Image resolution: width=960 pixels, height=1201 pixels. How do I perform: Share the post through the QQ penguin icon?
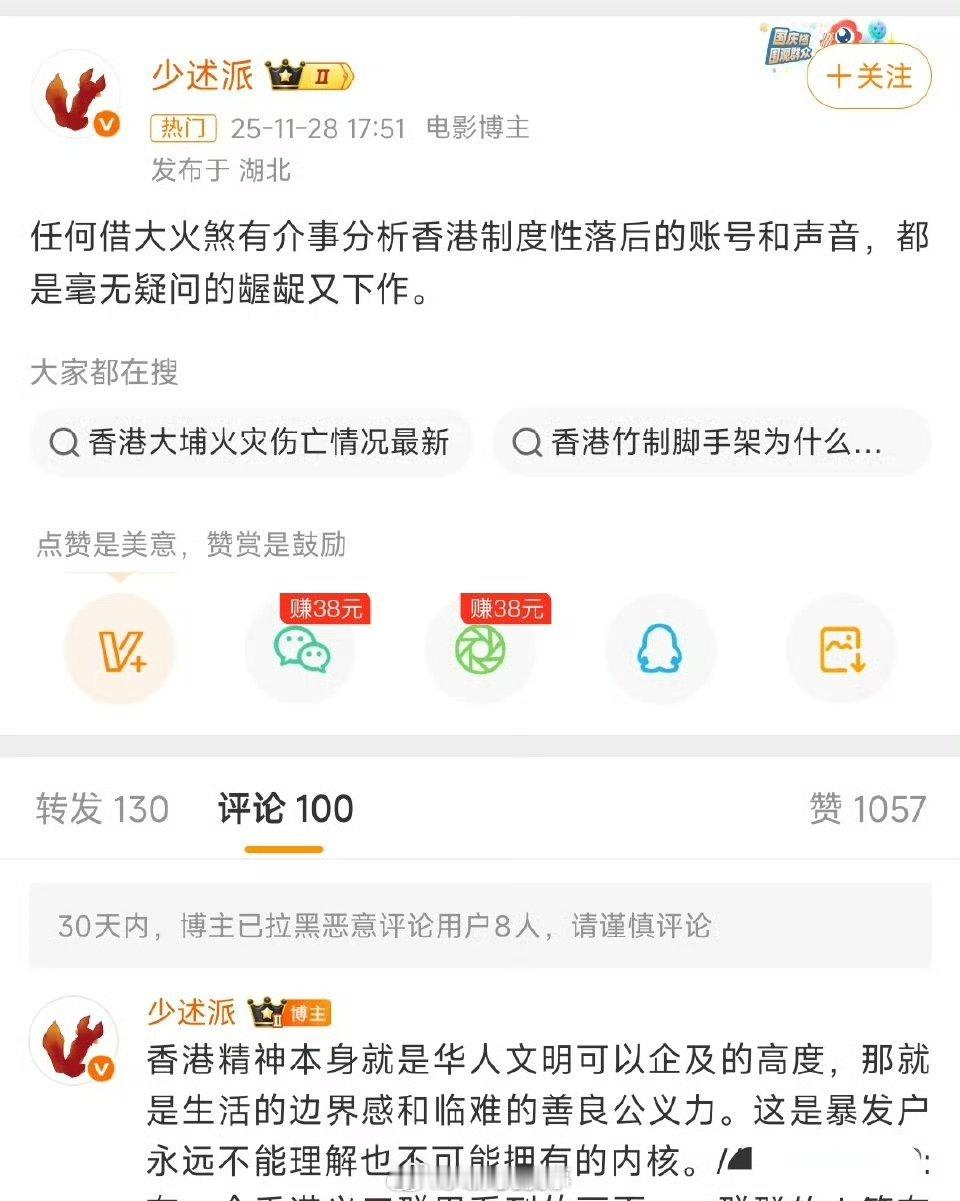tap(660, 649)
